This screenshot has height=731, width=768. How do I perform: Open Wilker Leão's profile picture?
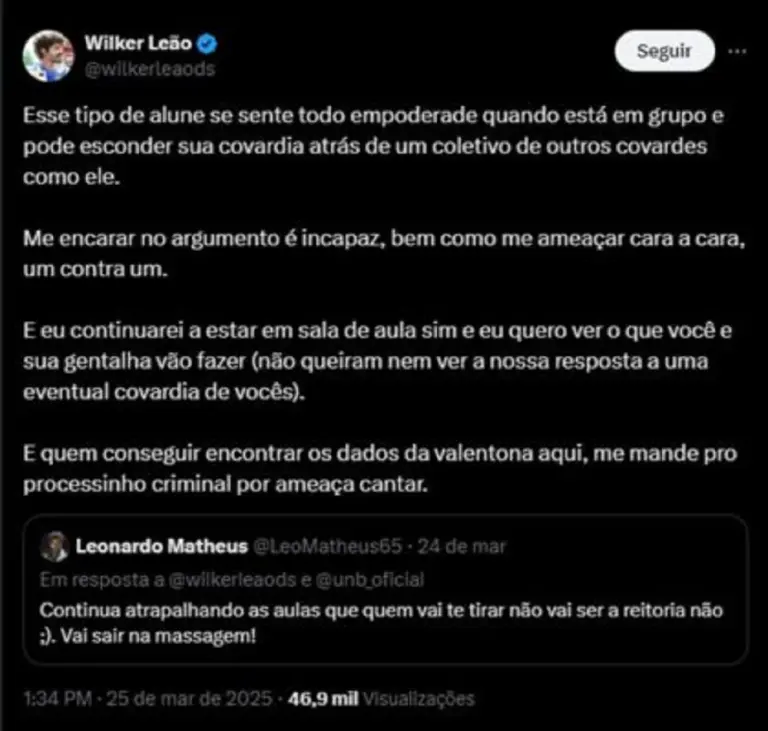tap(48, 56)
